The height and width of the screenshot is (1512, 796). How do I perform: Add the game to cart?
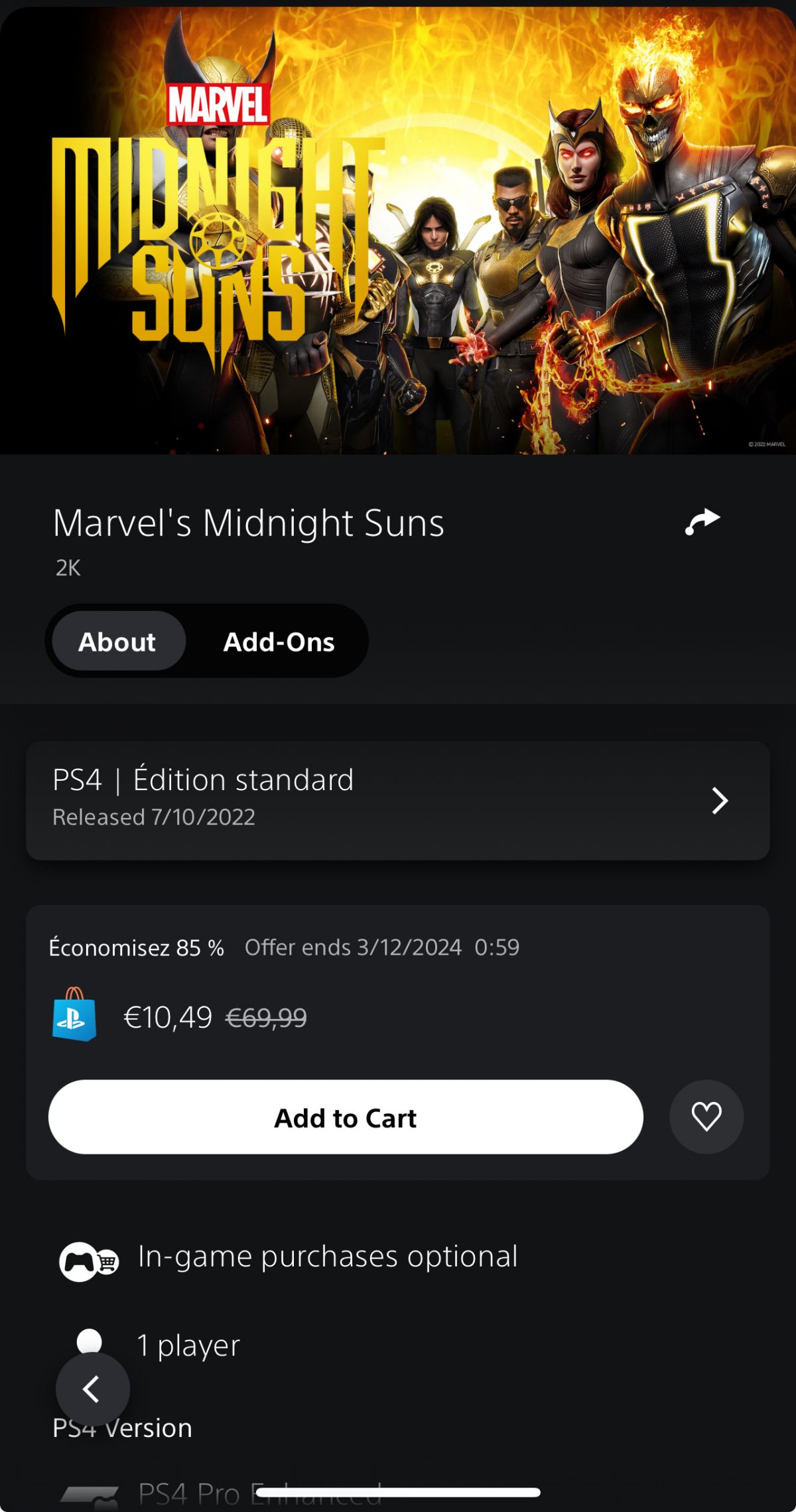[346, 1117]
